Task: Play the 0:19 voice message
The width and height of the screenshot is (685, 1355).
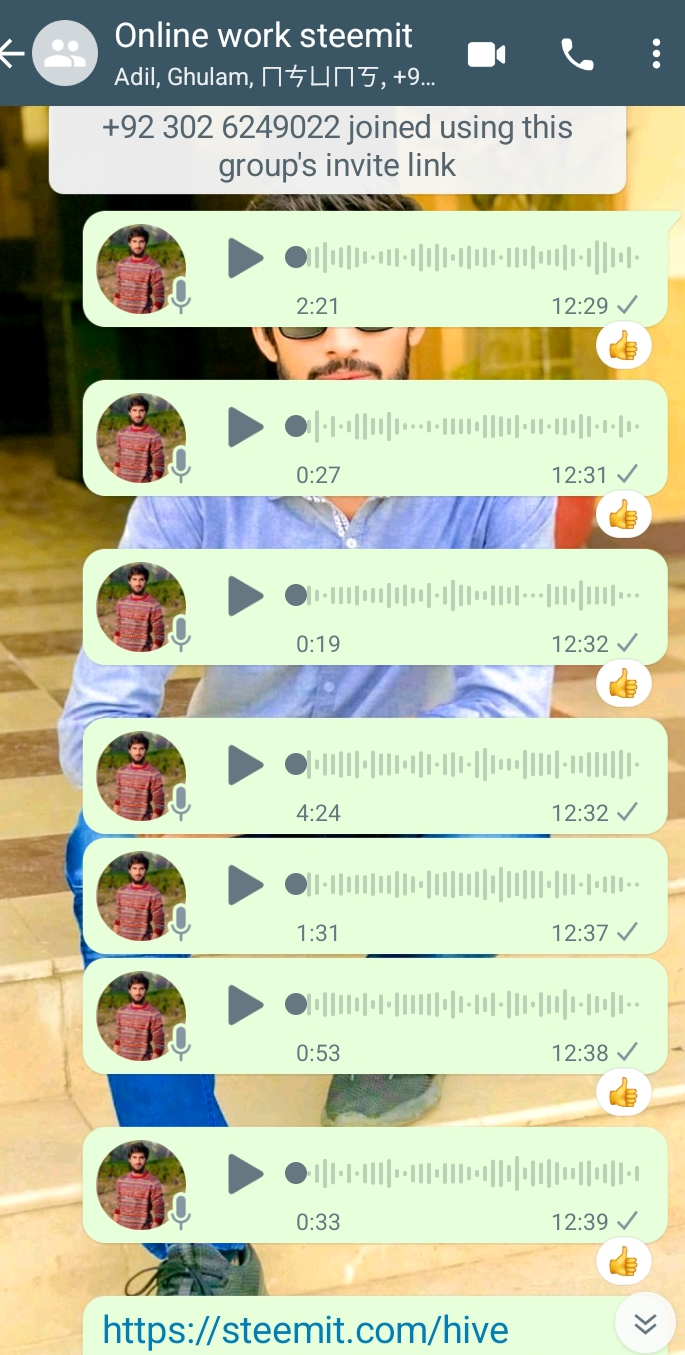Action: coord(245,596)
